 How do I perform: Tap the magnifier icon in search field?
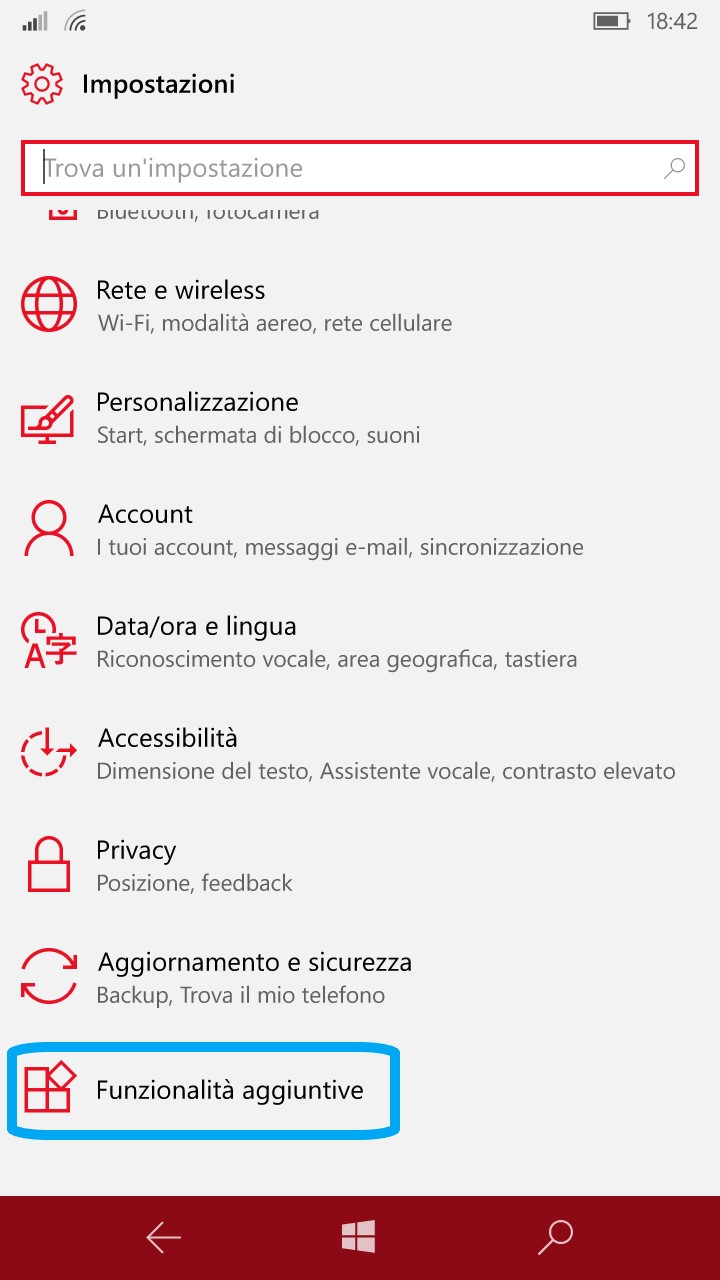coord(675,168)
